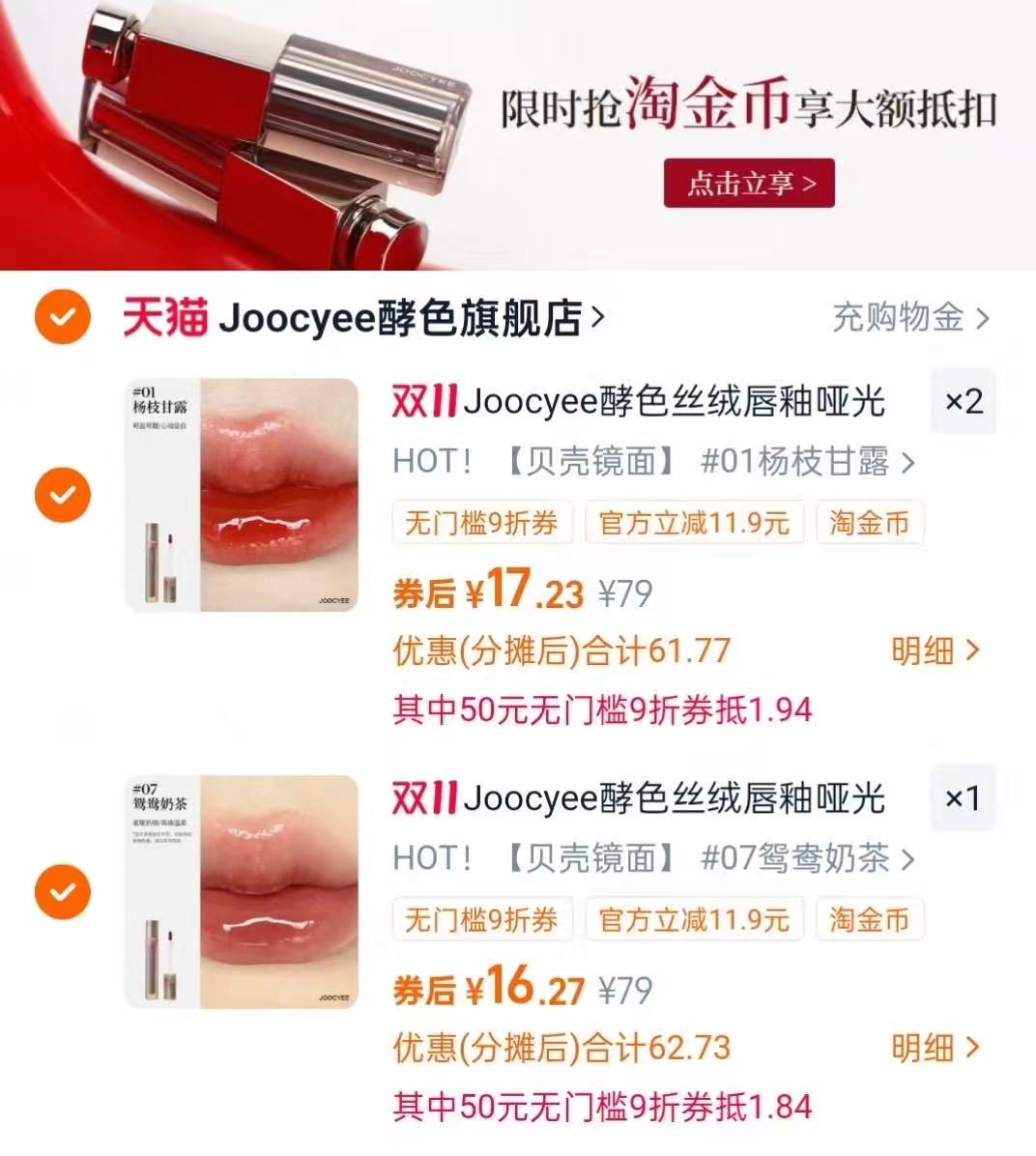1036x1156 pixels.
Task: Open the #07鸳鸯奶茶 SKU selector chevron
Action: coord(906,858)
